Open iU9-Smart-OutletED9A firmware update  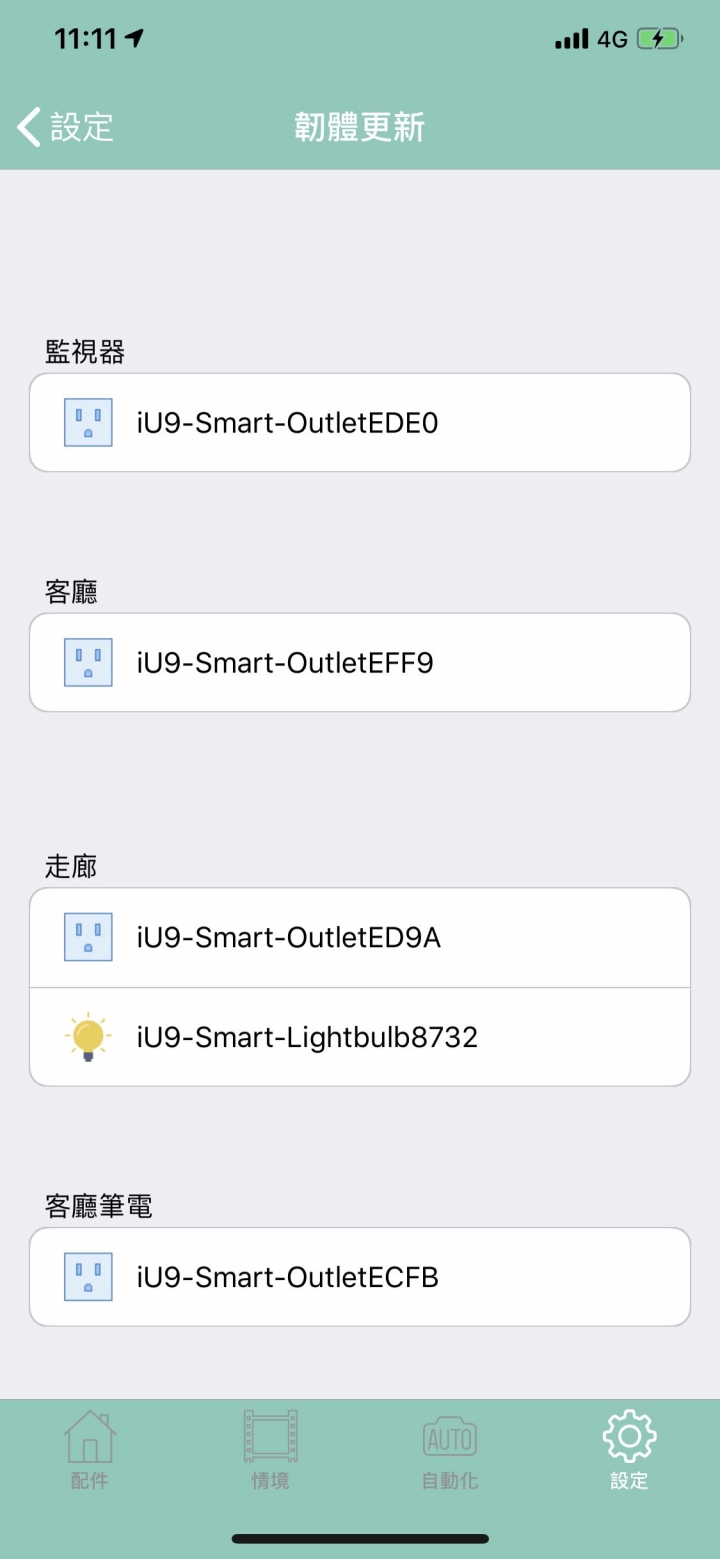360,937
